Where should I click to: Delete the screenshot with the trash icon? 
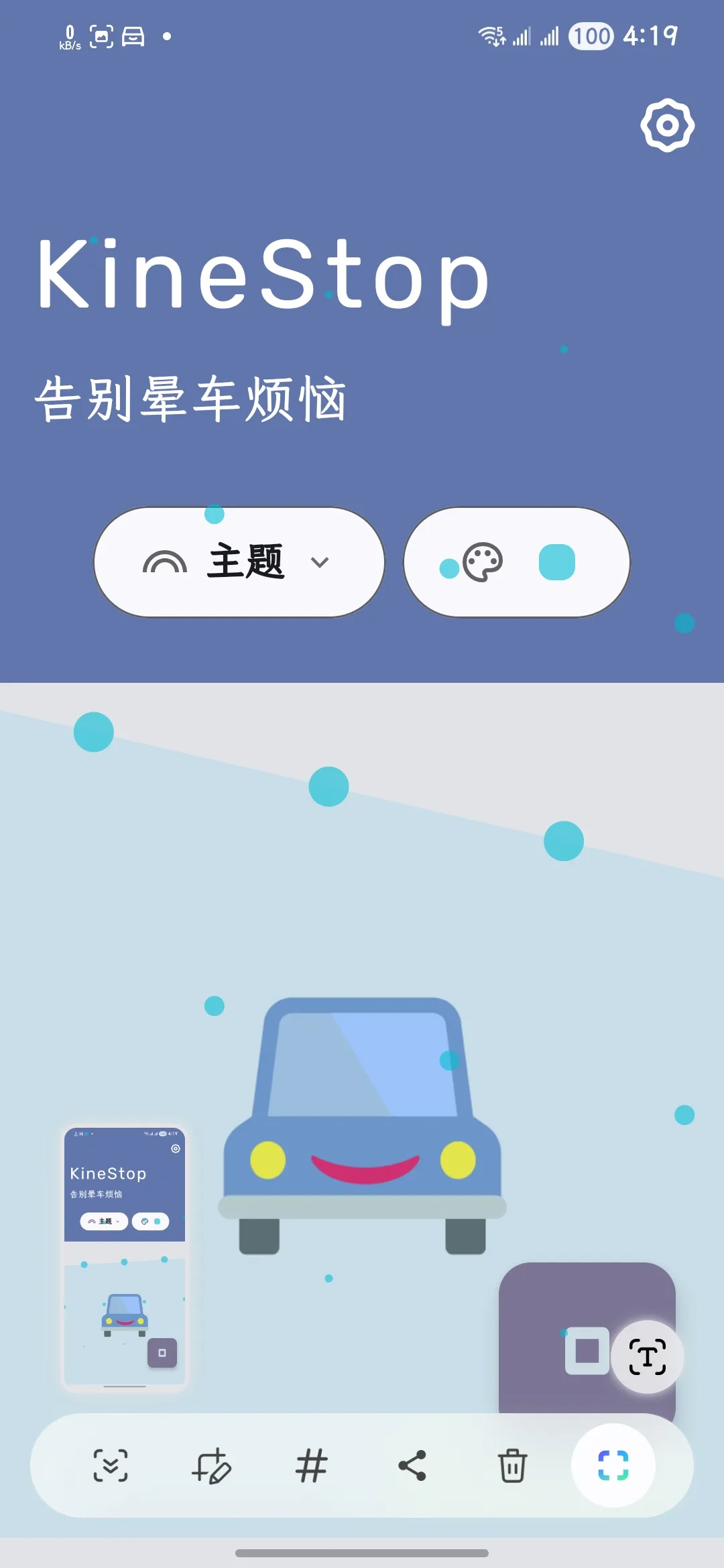tap(513, 1465)
